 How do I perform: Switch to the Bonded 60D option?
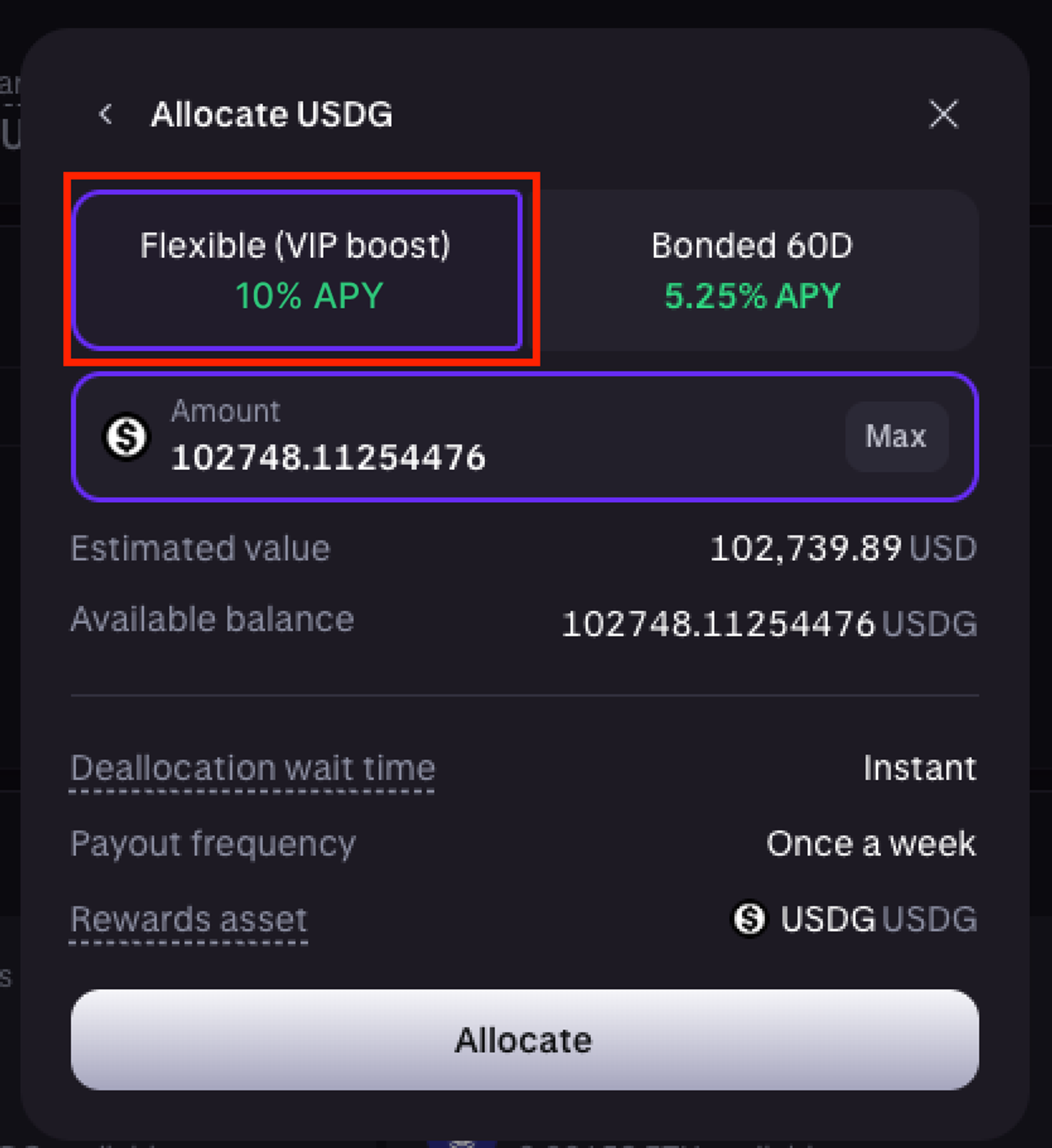pos(751,271)
